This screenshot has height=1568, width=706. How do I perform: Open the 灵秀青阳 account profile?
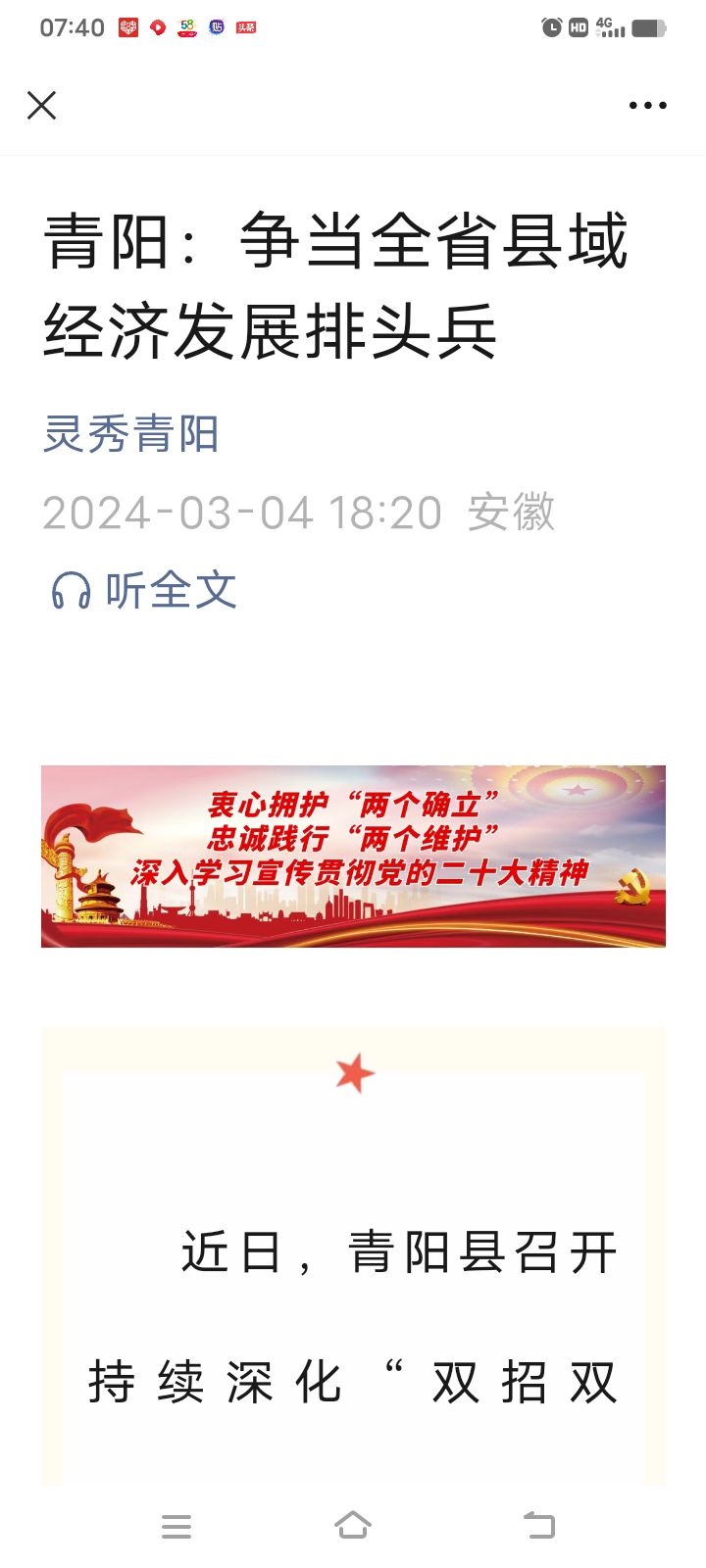click(130, 434)
